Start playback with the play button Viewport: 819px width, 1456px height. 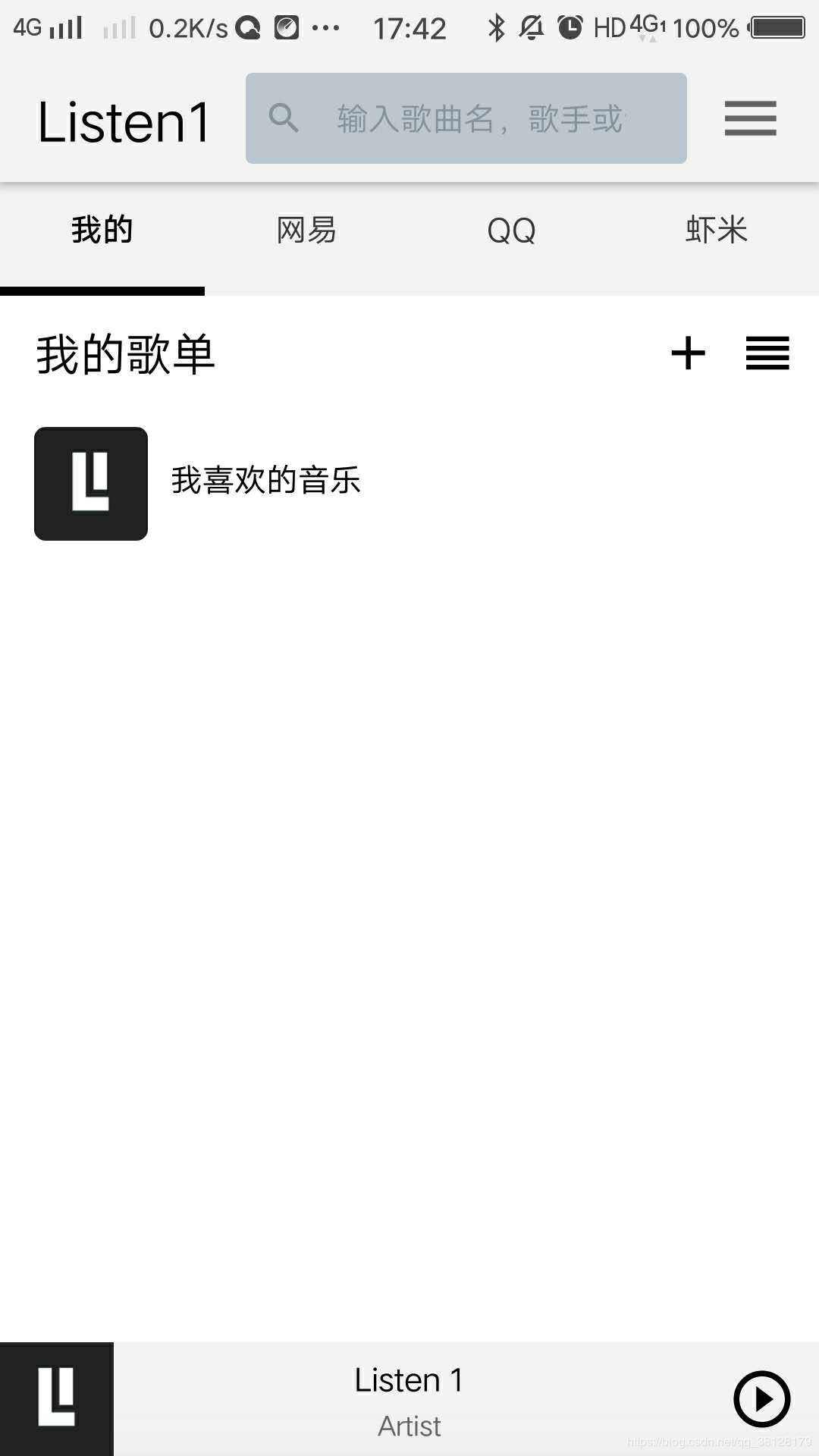762,1399
